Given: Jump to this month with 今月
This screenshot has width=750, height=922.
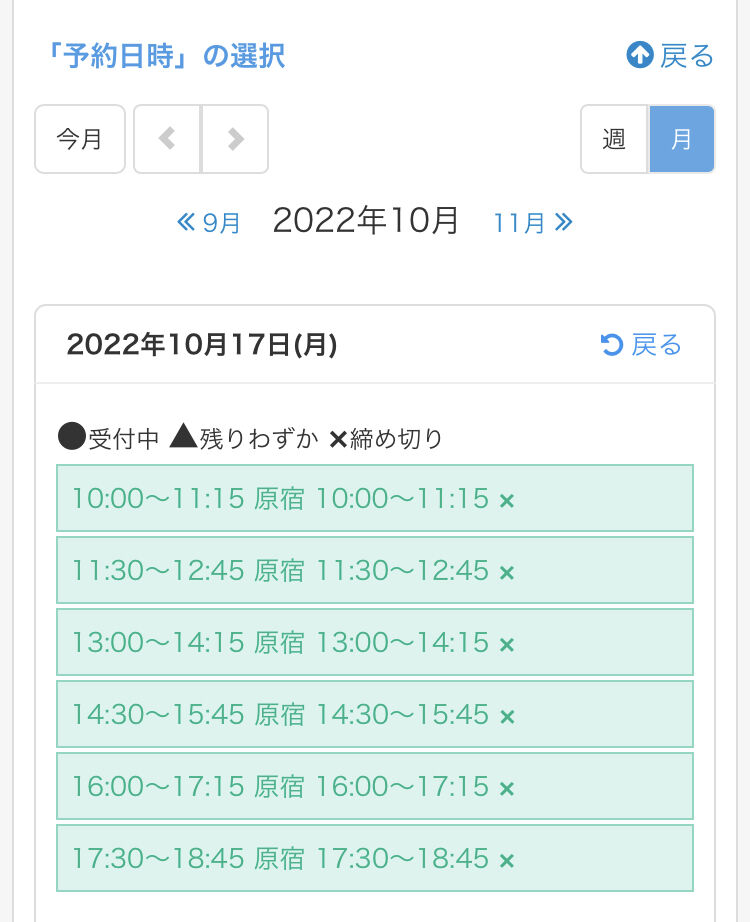Looking at the screenshot, I should pyautogui.click(x=80, y=139).
